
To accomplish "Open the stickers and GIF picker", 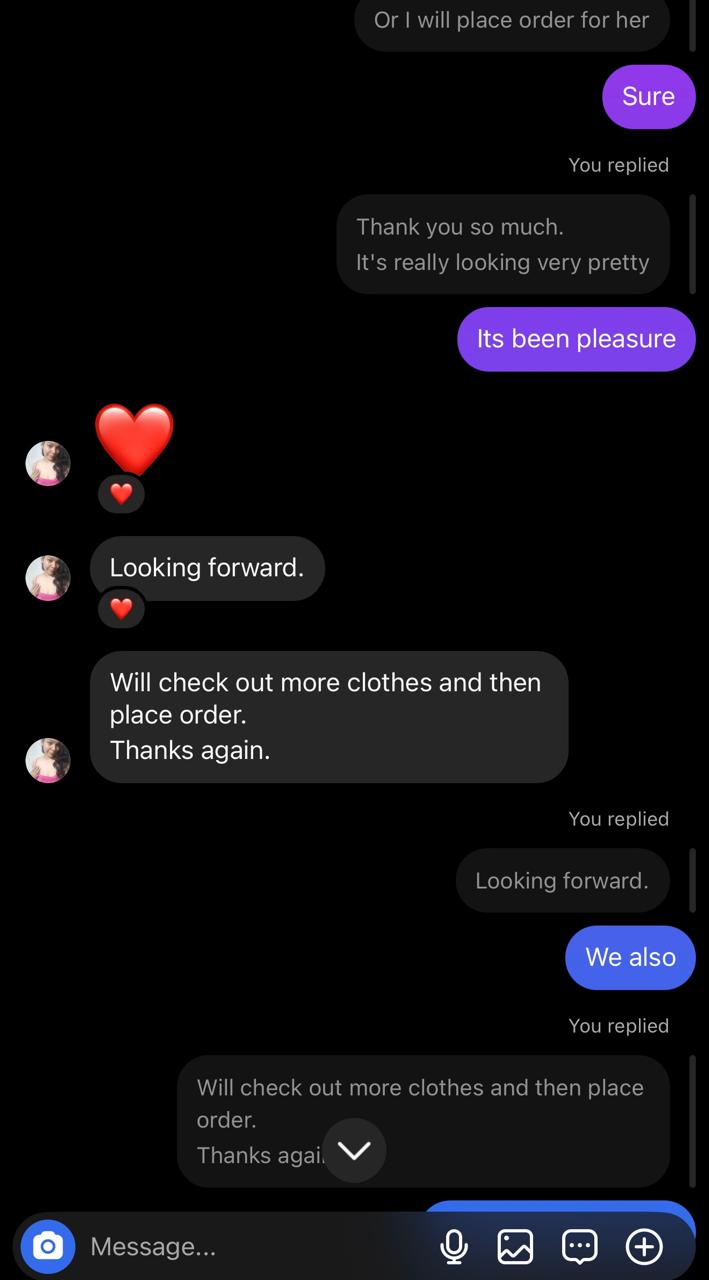I will click(580, 1246).
